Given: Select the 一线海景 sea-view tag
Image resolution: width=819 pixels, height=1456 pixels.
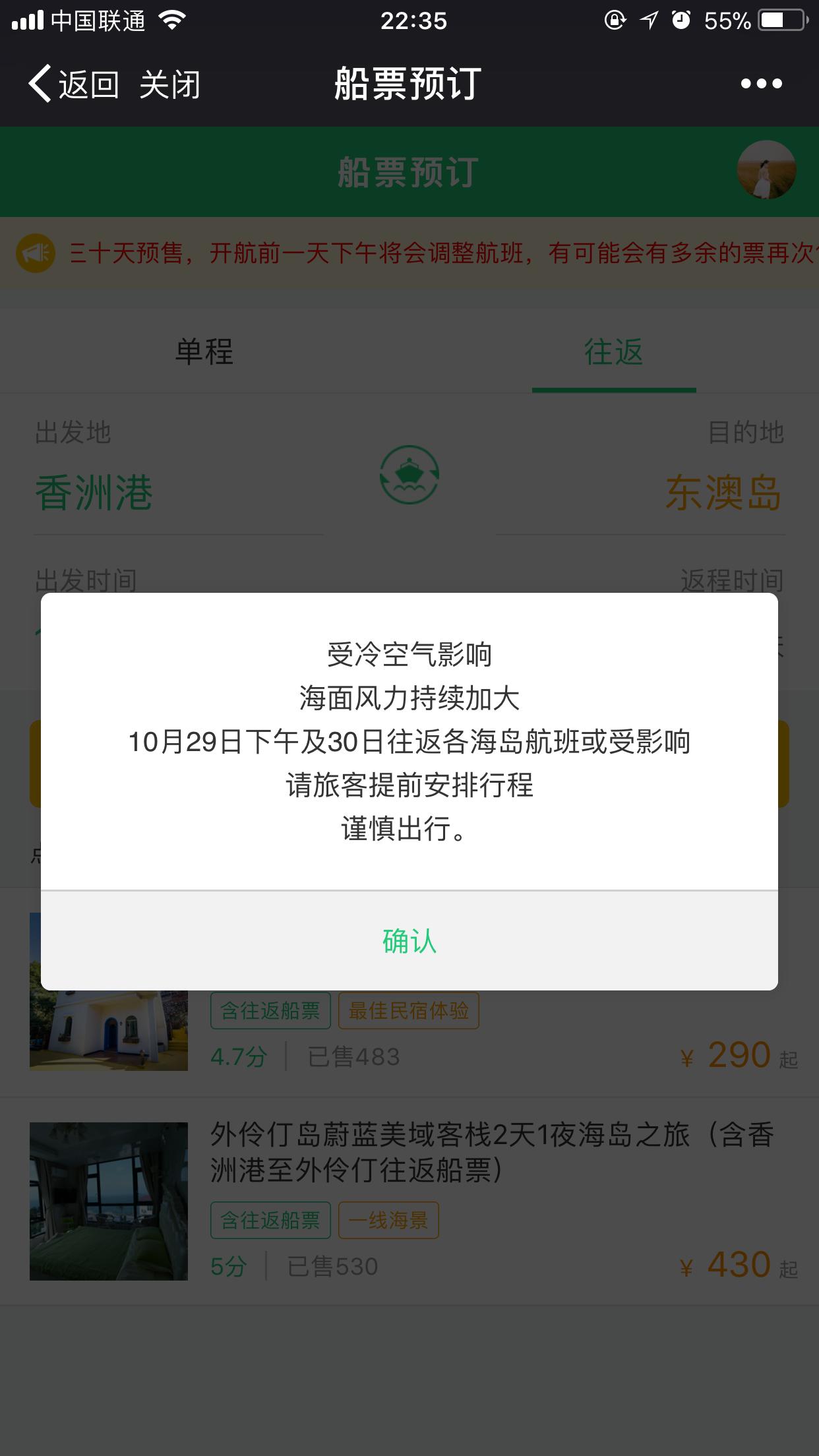Looking at the screenshot, I should (x=388, y=1220).
